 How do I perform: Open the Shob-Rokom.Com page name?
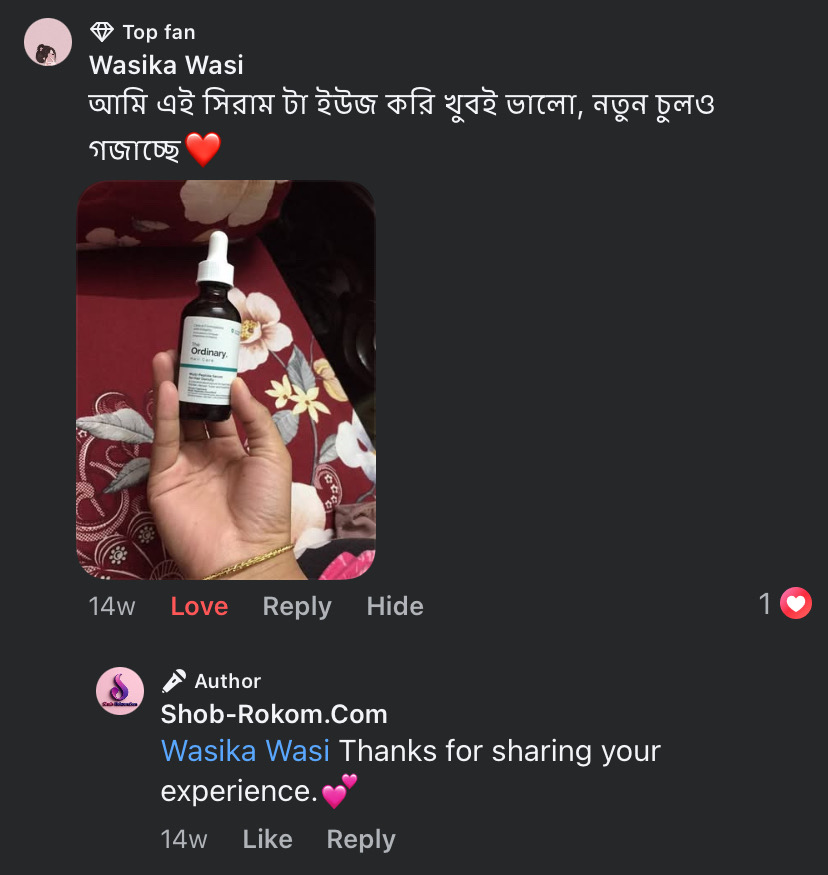click(274, 714)
